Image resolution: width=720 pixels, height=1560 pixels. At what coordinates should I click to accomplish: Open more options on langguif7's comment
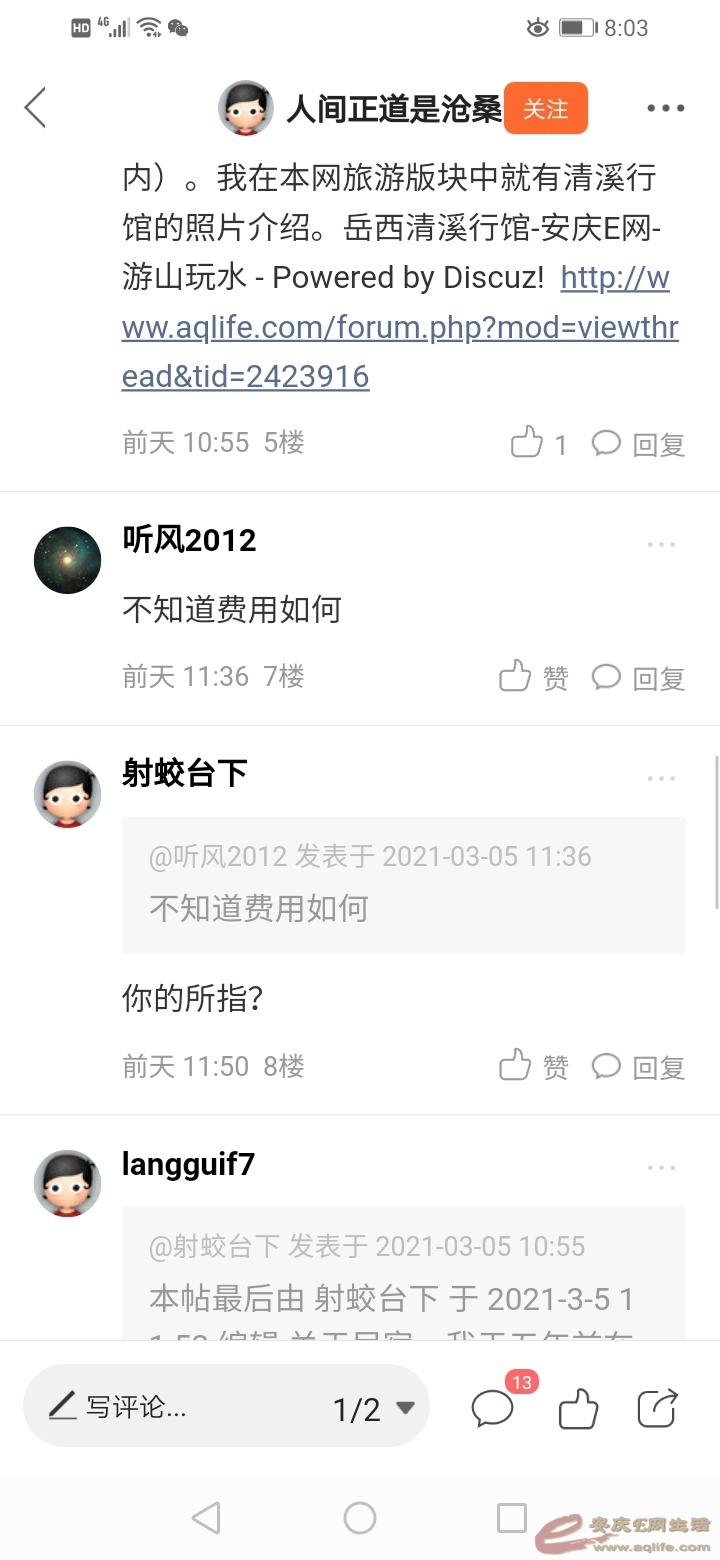[661, 1168]
